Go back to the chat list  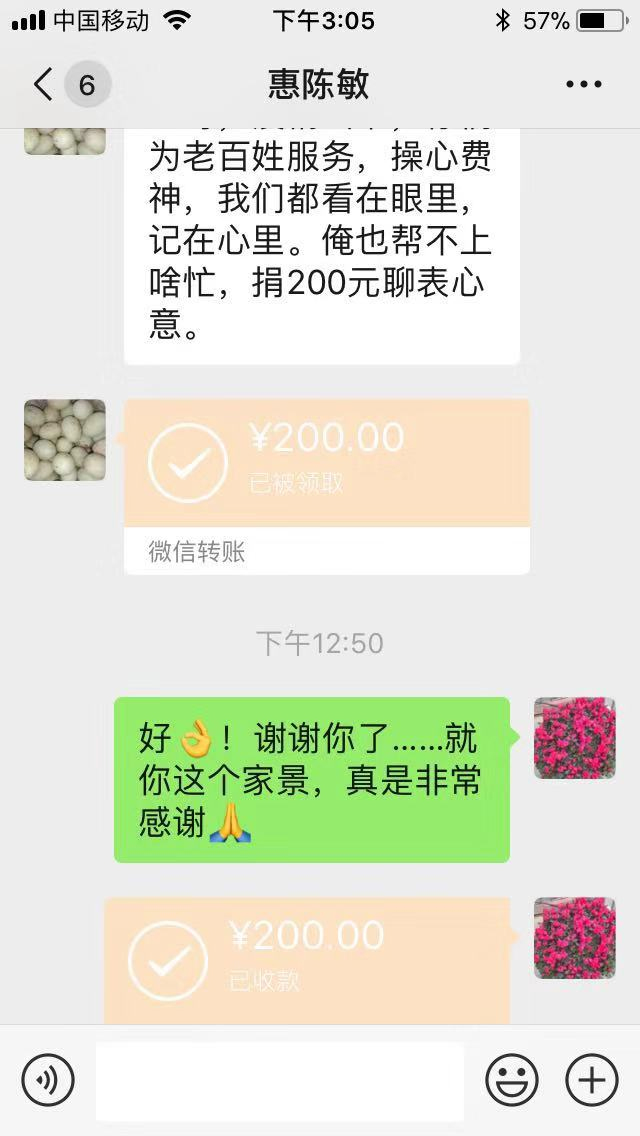coord(42,85)
